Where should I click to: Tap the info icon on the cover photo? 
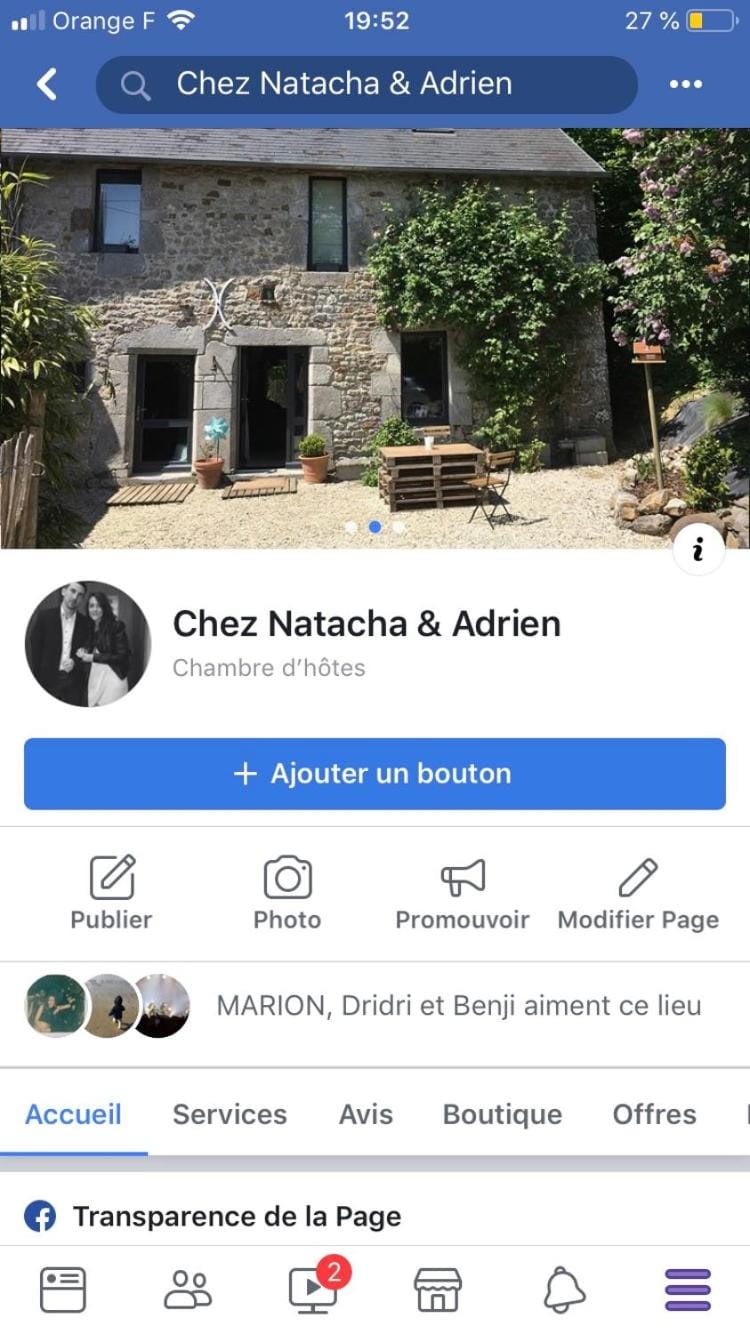click(699, 549)
